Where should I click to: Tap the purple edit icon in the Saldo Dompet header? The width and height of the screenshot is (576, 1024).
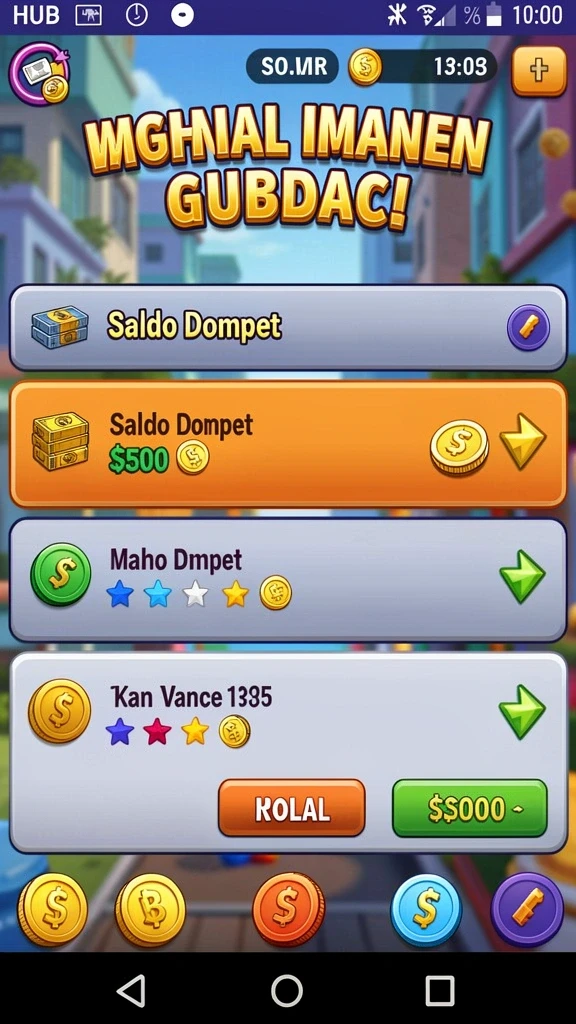[528, 327]
